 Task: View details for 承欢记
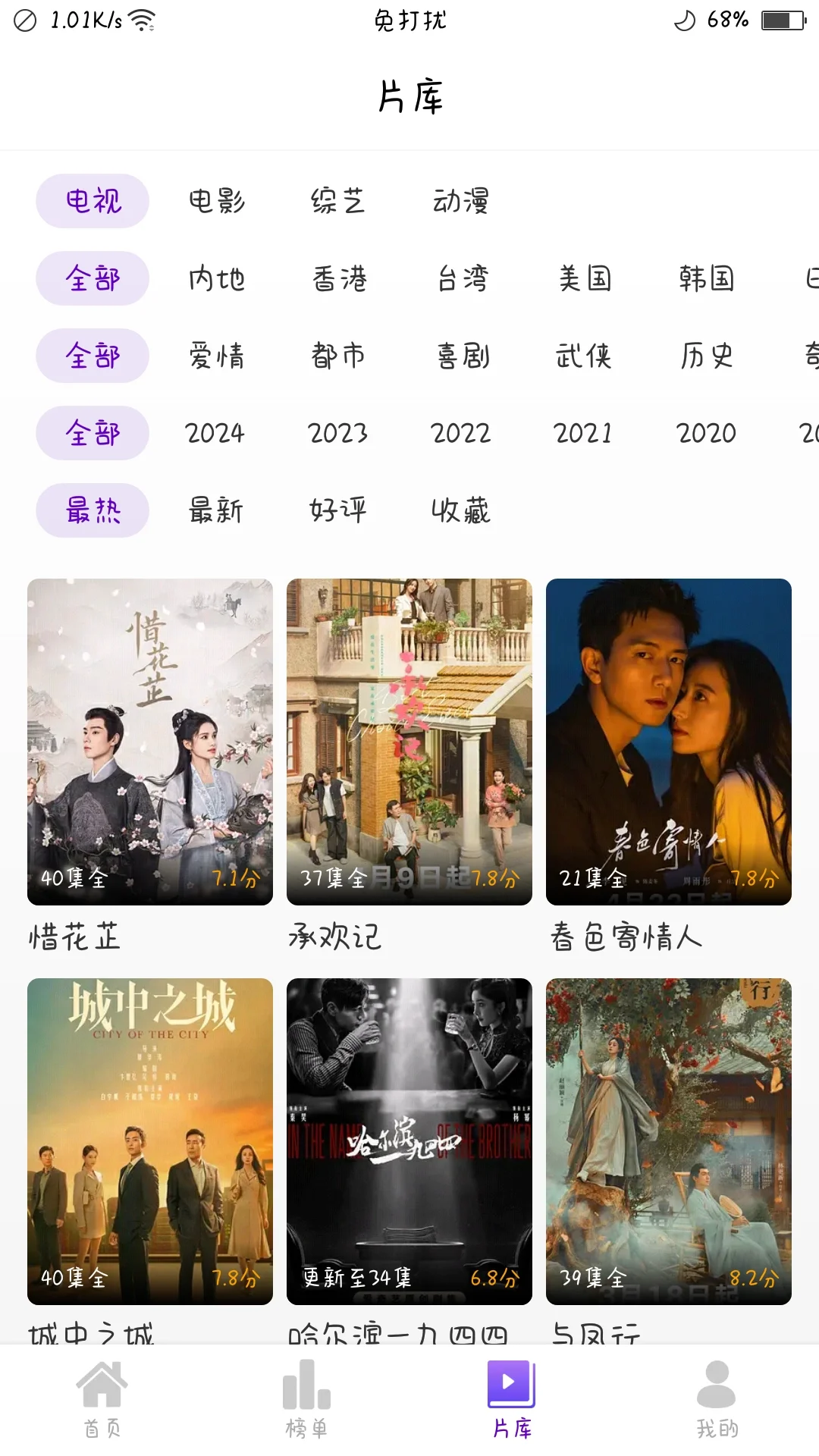click(x=409, y=742)
